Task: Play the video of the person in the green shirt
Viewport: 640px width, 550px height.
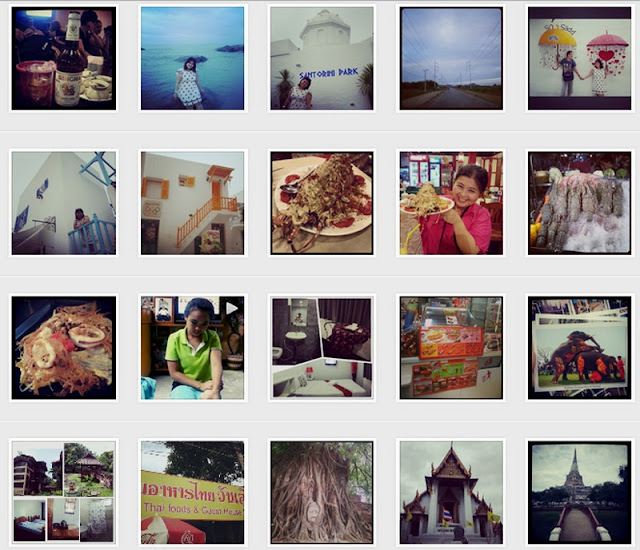Action: 192,348
